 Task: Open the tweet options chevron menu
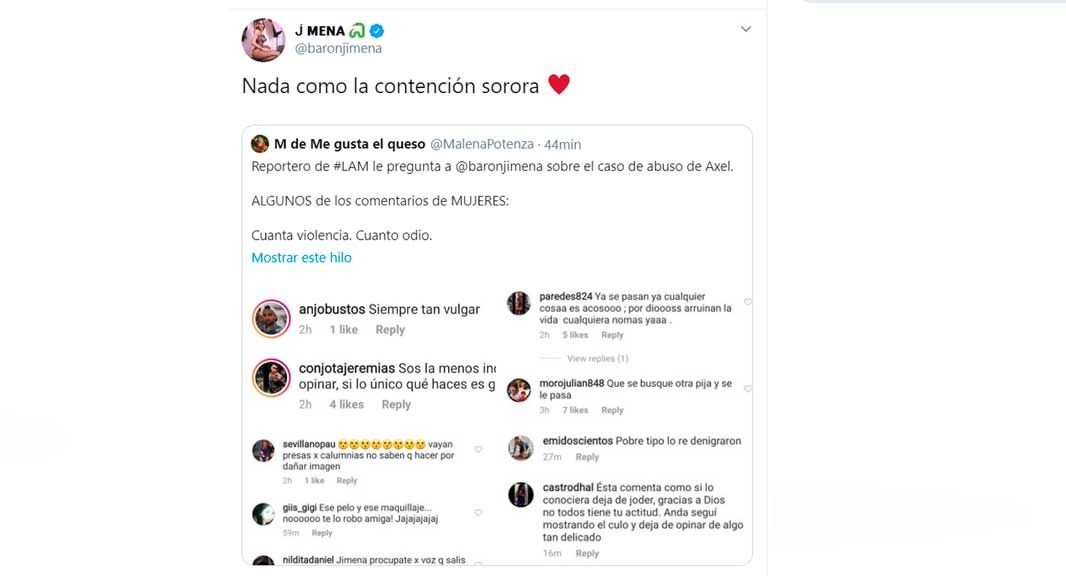pos(745,30)
